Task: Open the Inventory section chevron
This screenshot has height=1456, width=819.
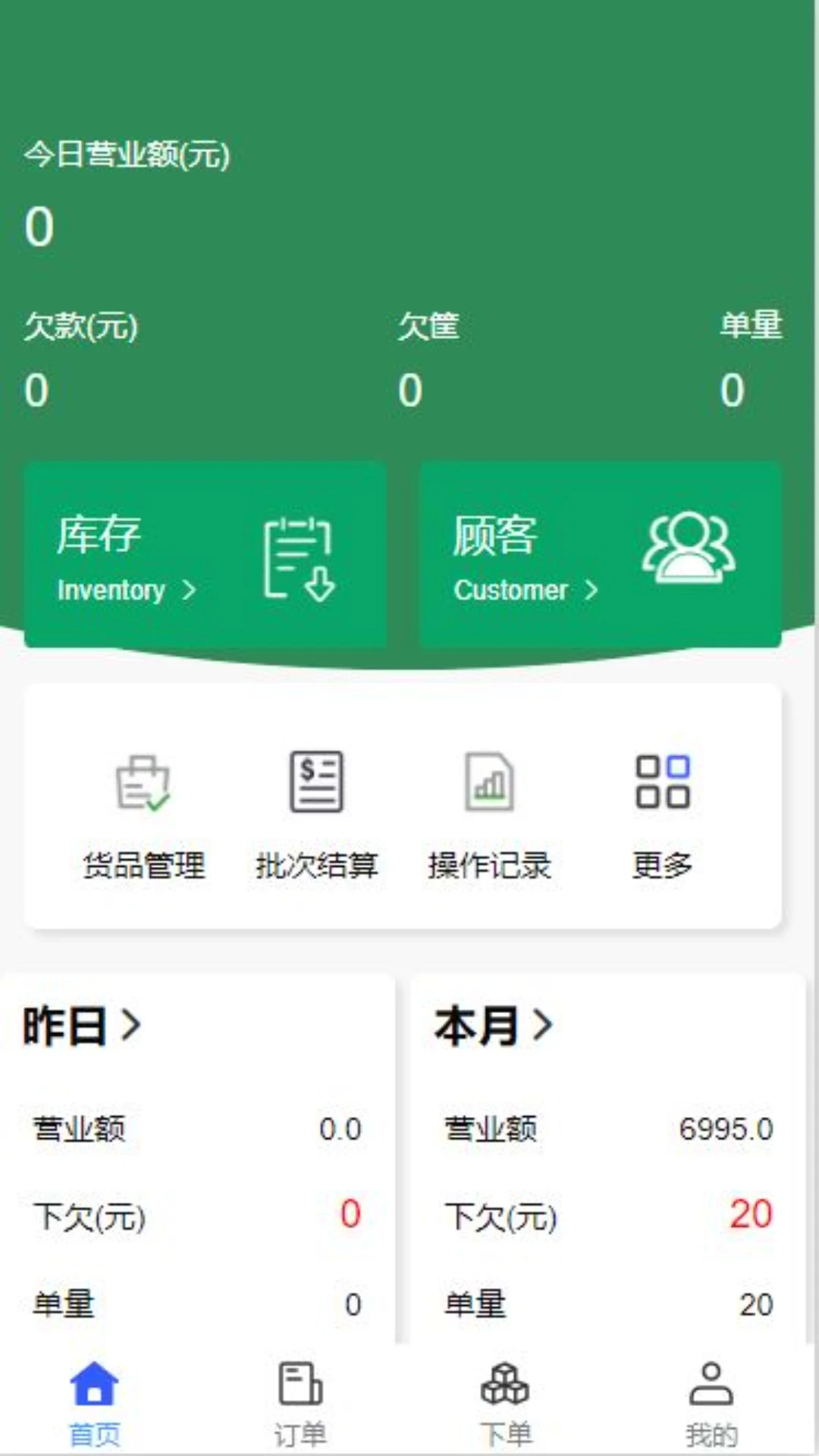Action: tap(190, 591)
